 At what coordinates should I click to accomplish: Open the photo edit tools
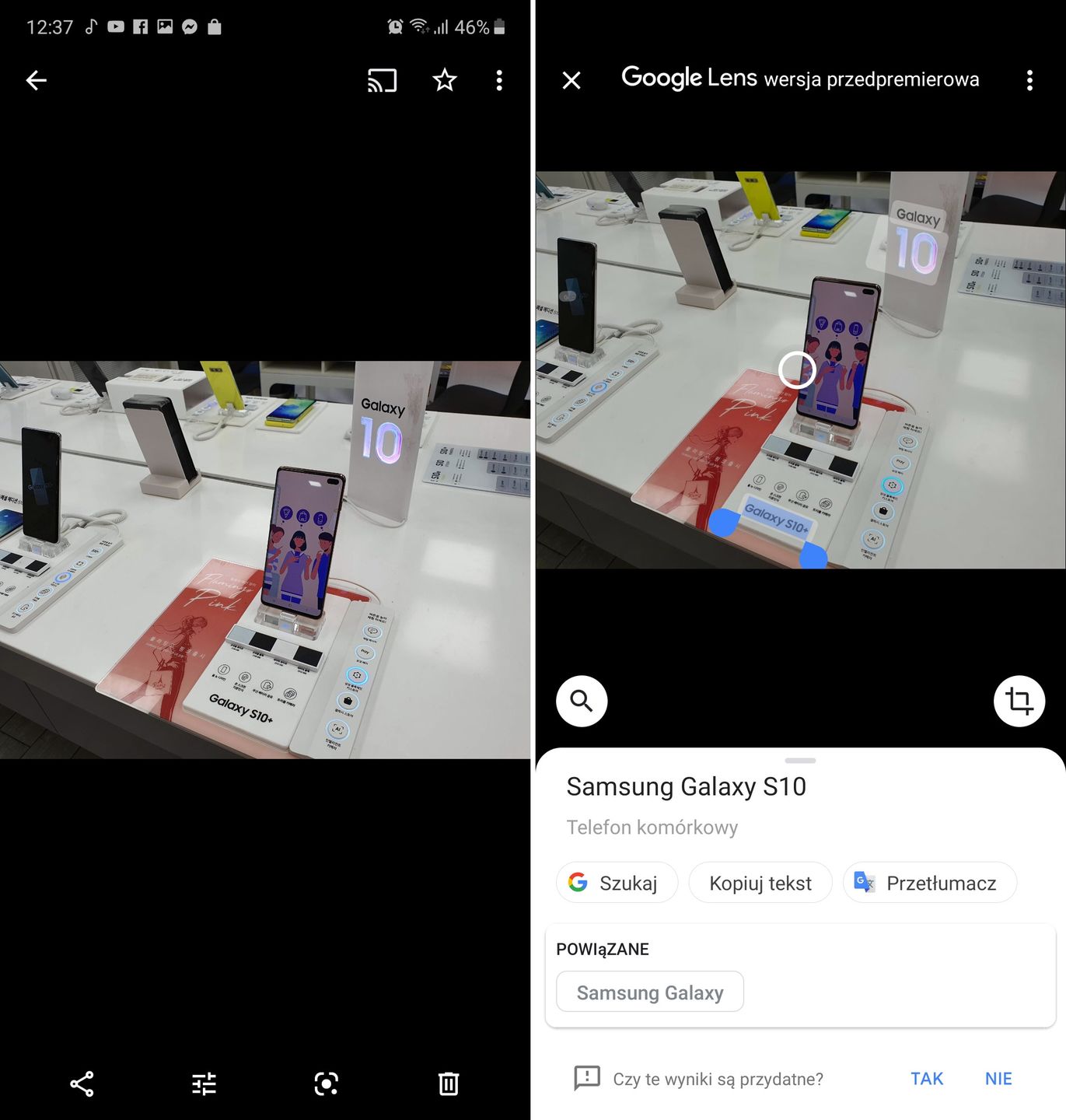coord(203,1083)
